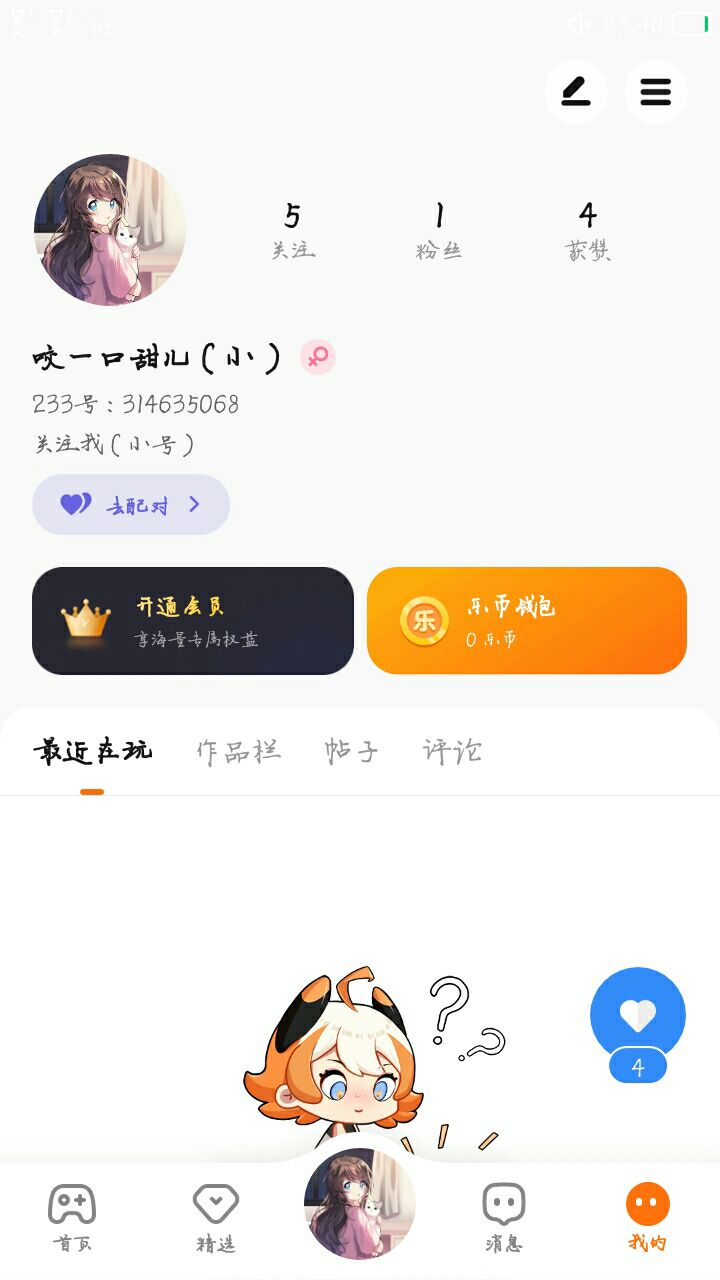Tap the center avatar in bottom navigation
Screen dimensions: 720x1280
coord(360,1203)
